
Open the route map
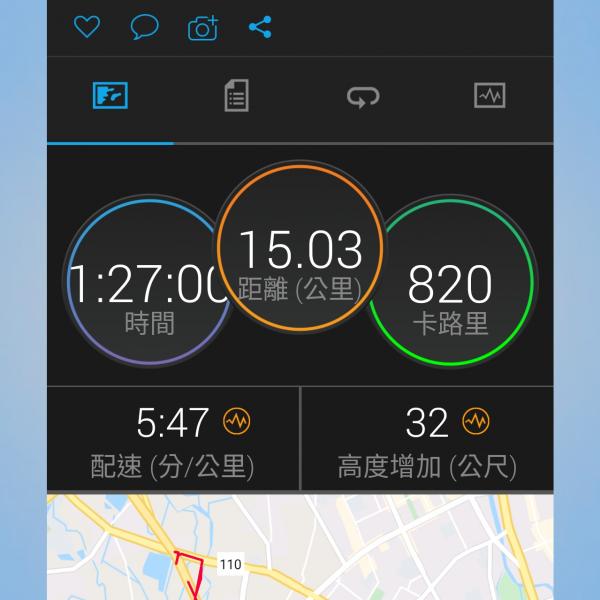tap(300, 548)
